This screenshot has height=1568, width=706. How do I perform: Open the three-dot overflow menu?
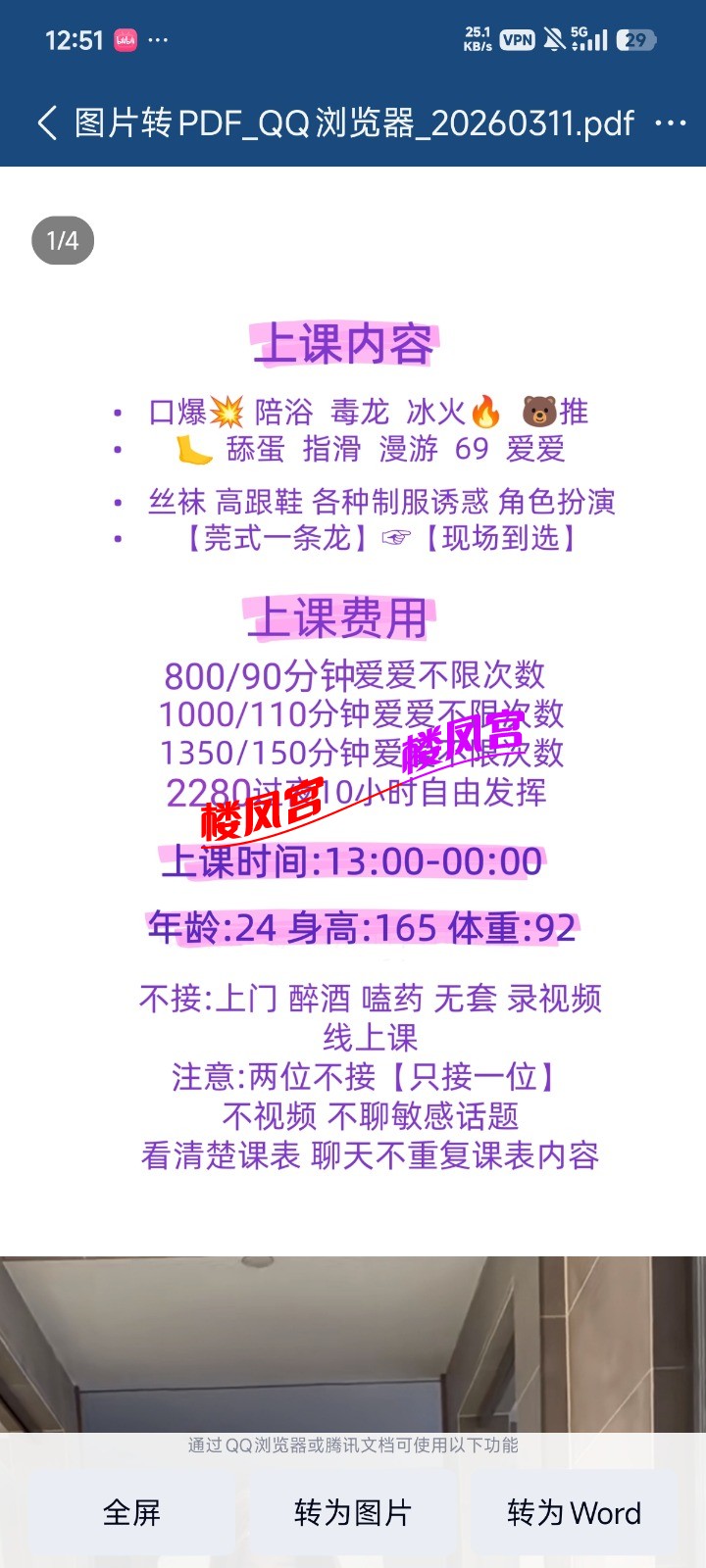[x=670, y=123]
